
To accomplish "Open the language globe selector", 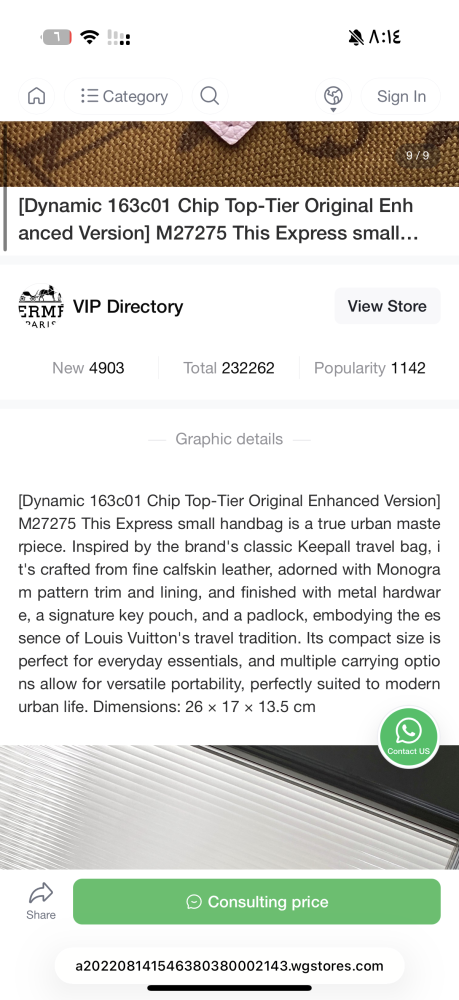I will click(333, 96).
